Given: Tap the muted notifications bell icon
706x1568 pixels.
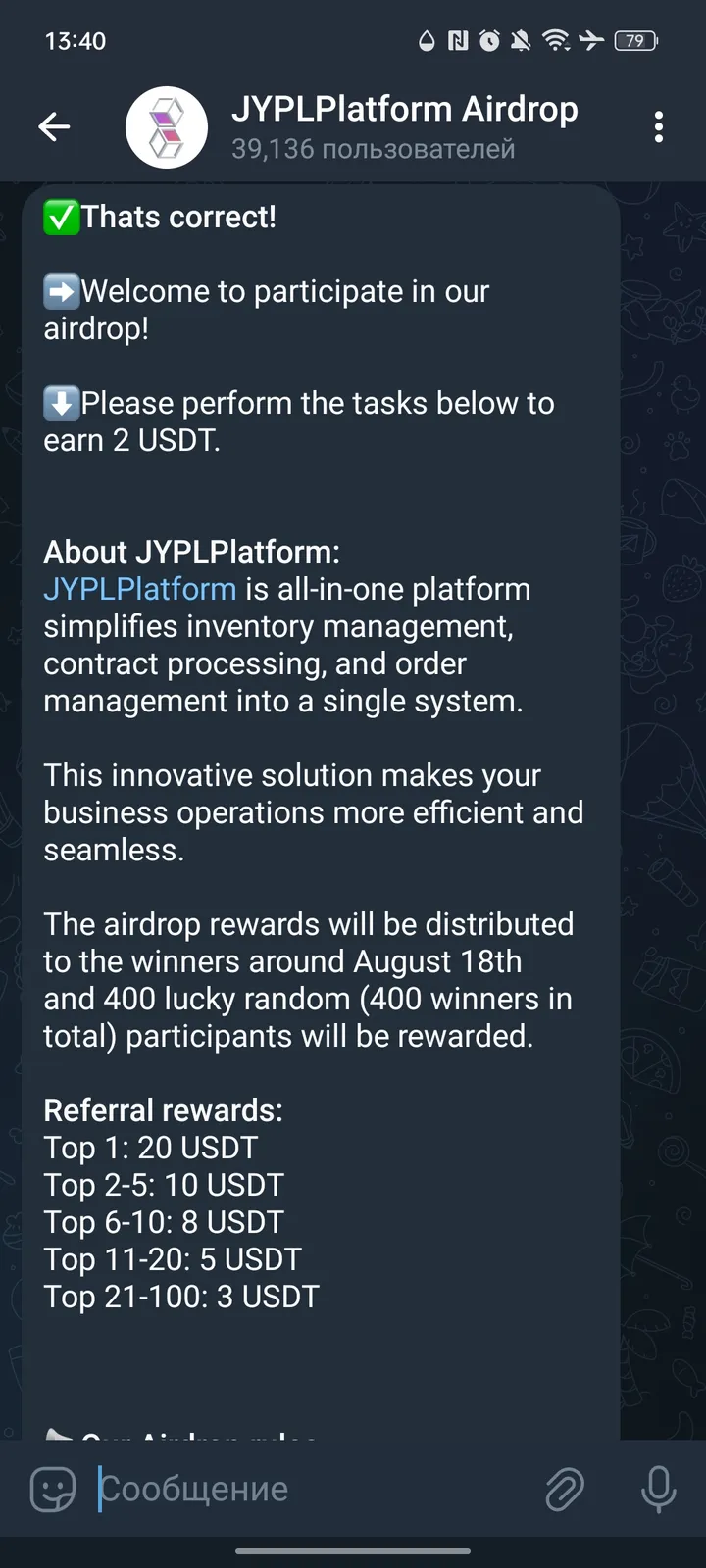Looking at the screenshot, I should click(521, 41).
